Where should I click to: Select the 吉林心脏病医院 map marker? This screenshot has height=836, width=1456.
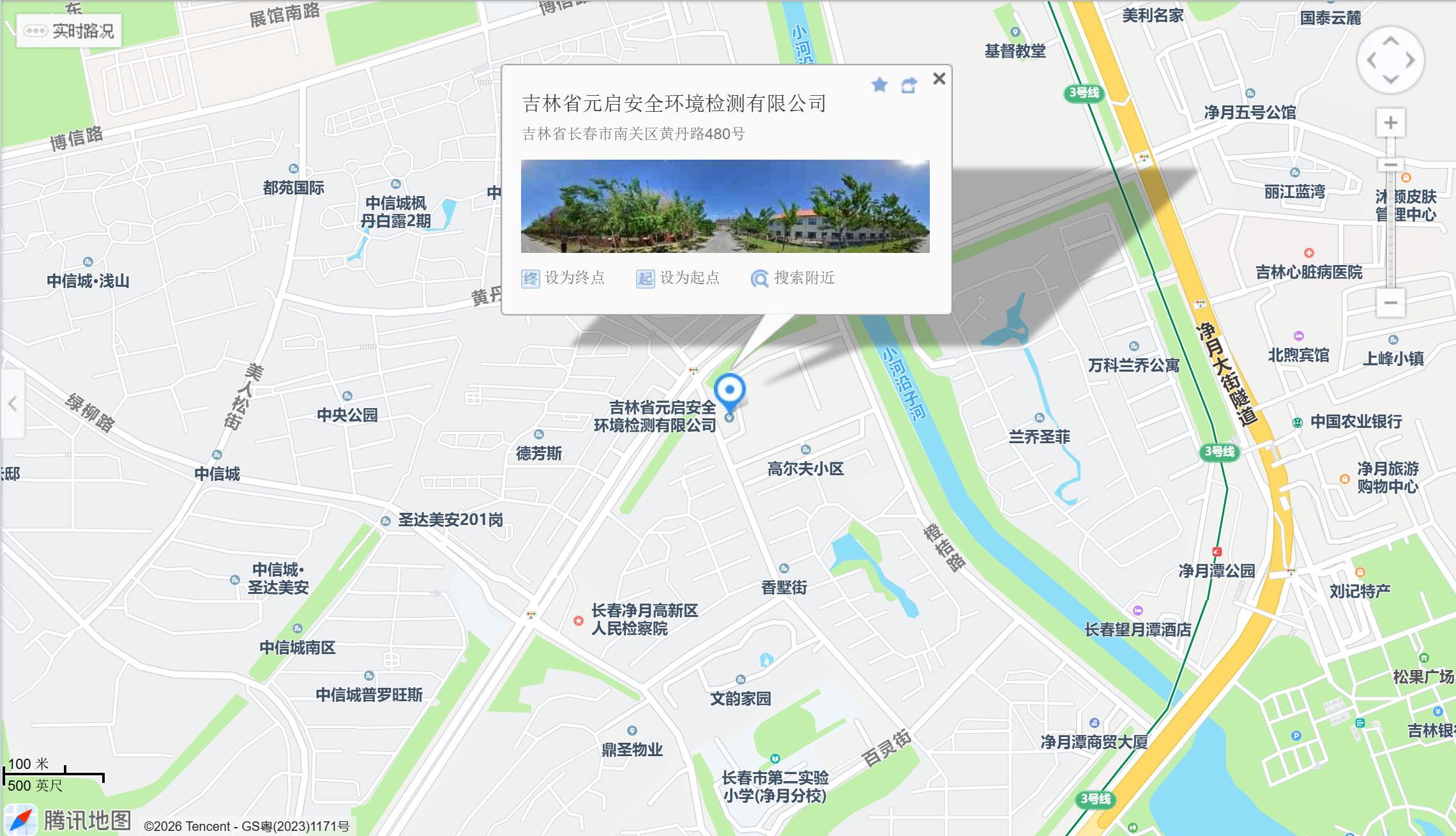click(1308, 253)
